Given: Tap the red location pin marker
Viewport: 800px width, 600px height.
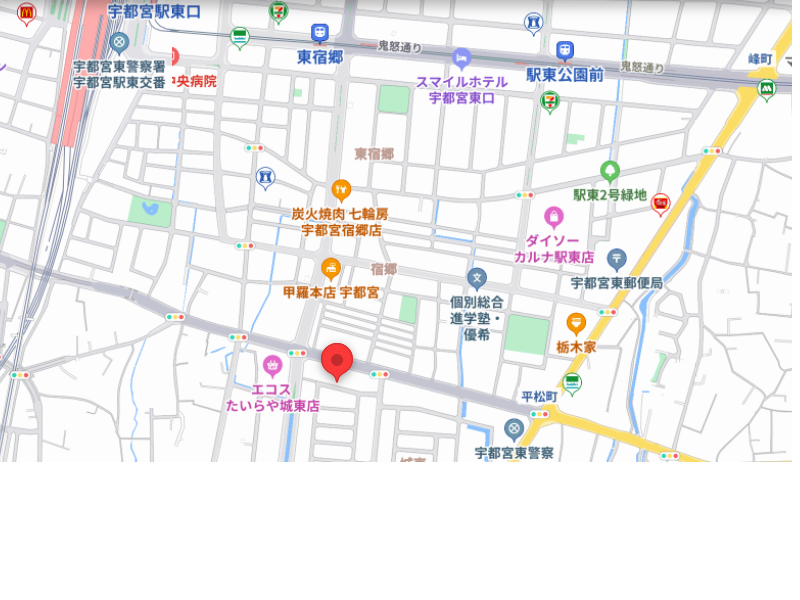Looking at the screenshot, I should tap(337, 360).
